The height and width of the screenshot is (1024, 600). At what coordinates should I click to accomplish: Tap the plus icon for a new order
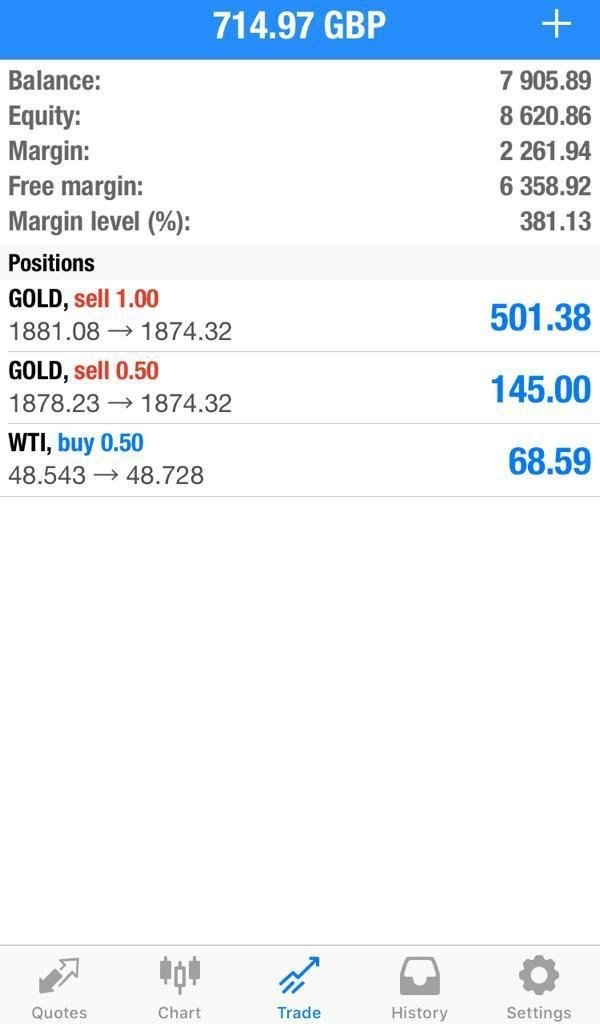click(x=557, y=26)
